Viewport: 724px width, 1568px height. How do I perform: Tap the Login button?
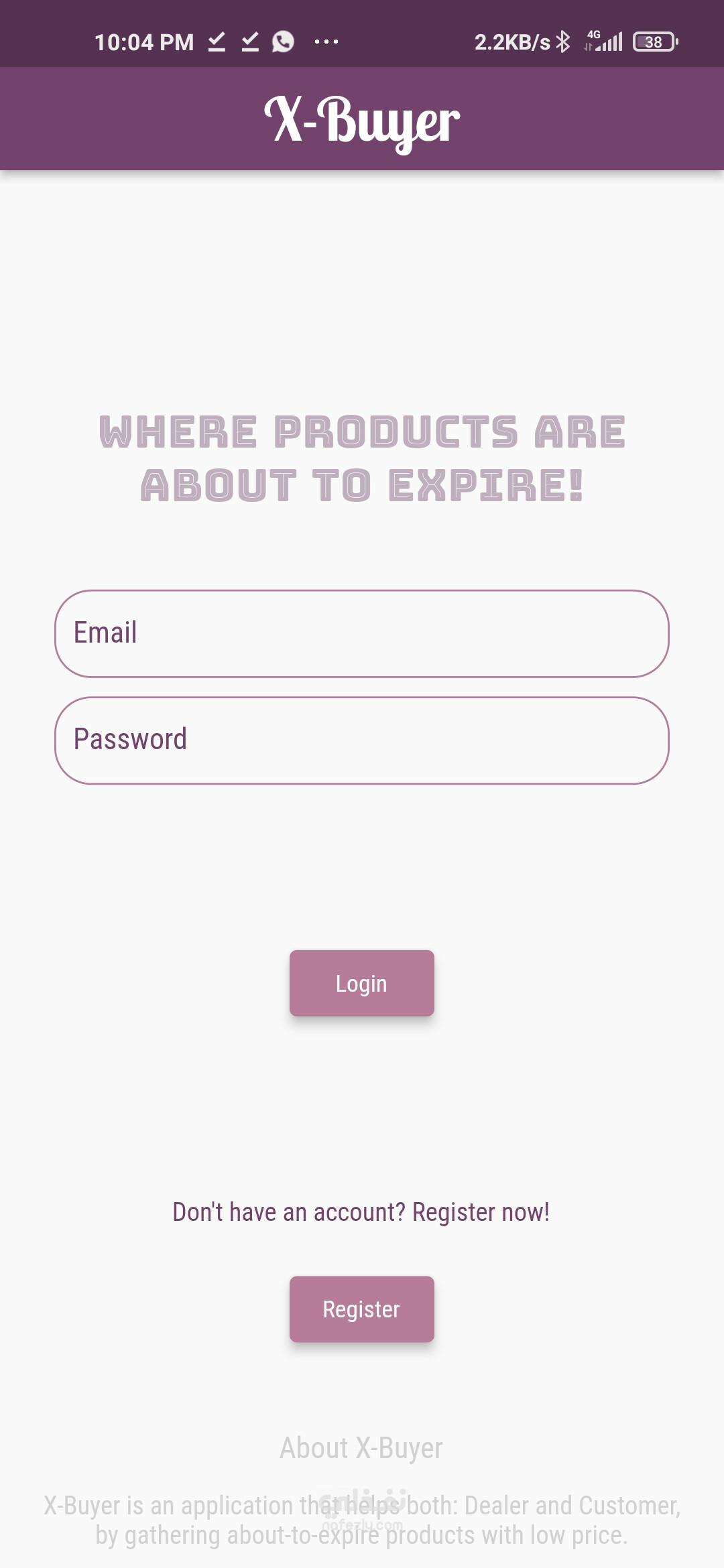(x=362, y=983)
